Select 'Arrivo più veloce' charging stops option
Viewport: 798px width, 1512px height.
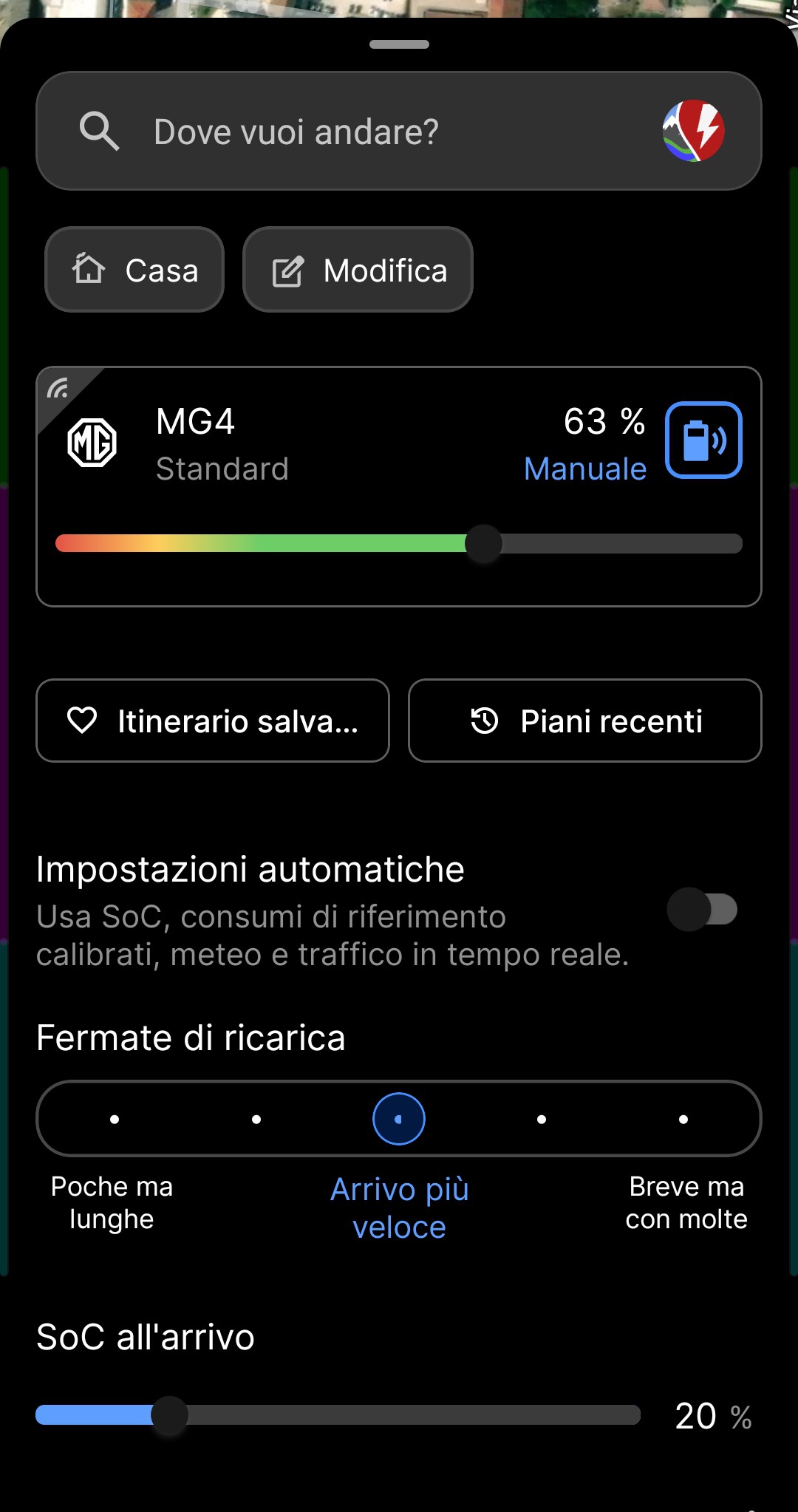click(399, 1120)
